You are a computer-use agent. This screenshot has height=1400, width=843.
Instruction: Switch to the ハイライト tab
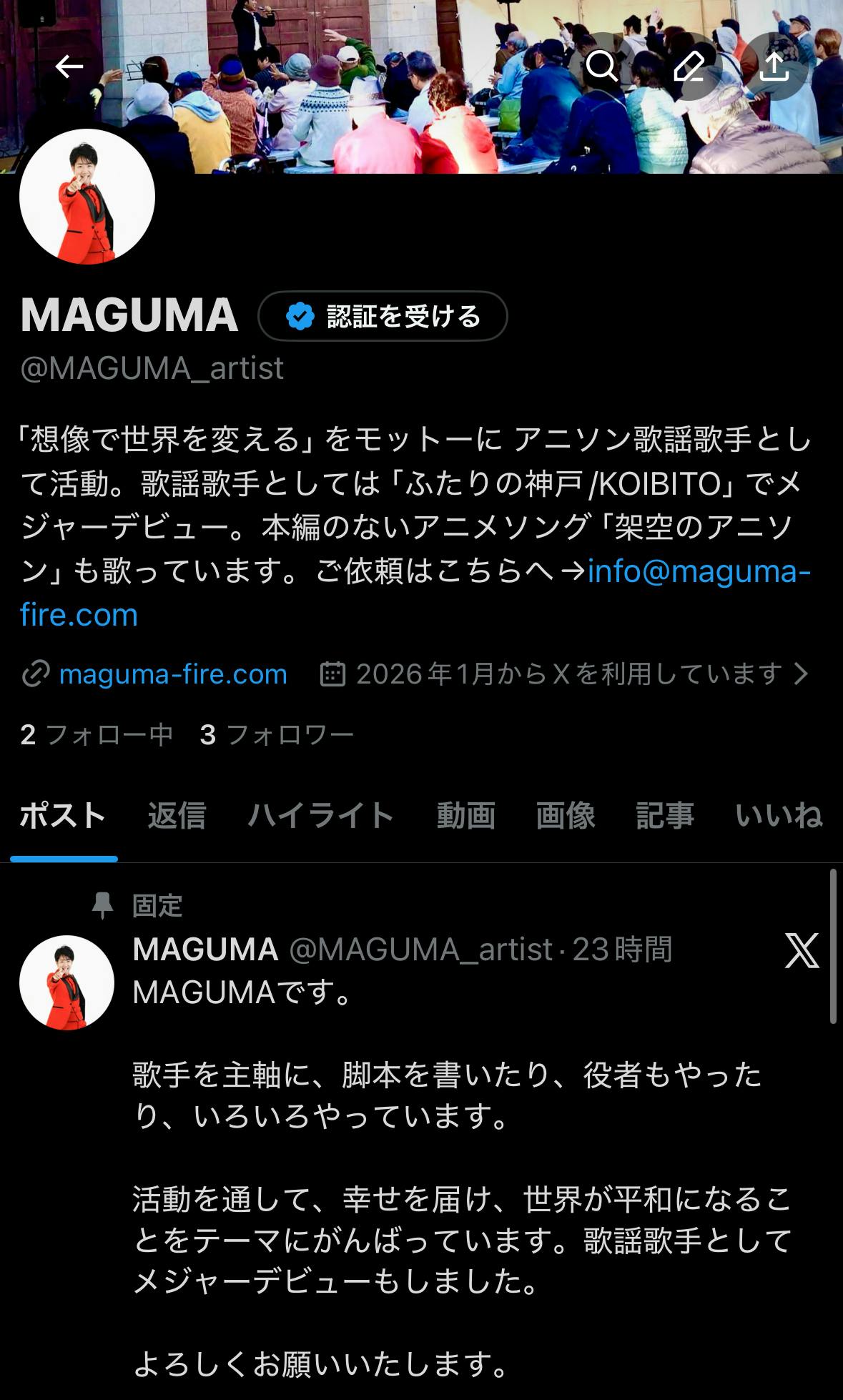pyautogui.click(x=321, y=816)
